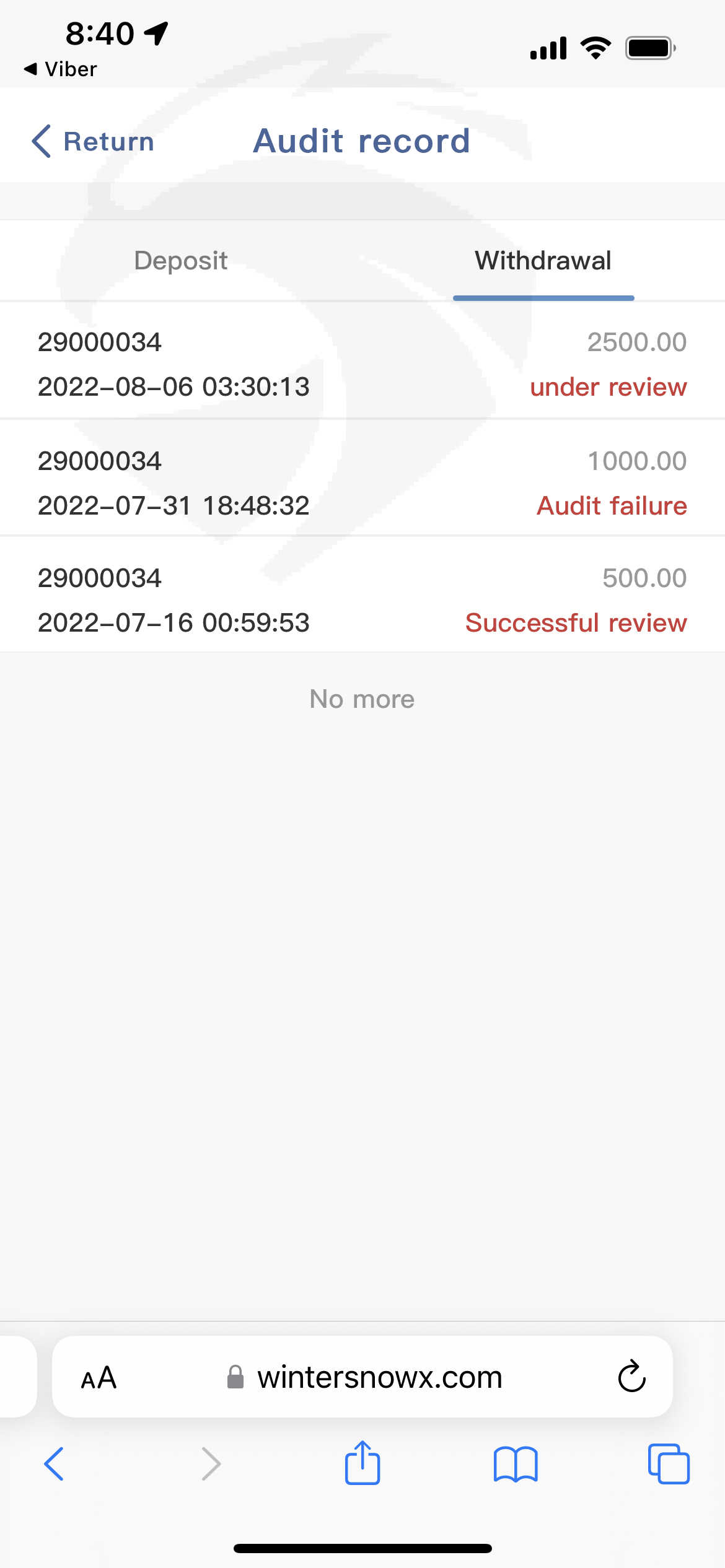Tap the wintersnowx.com address bar

[x=364, y=1377]
